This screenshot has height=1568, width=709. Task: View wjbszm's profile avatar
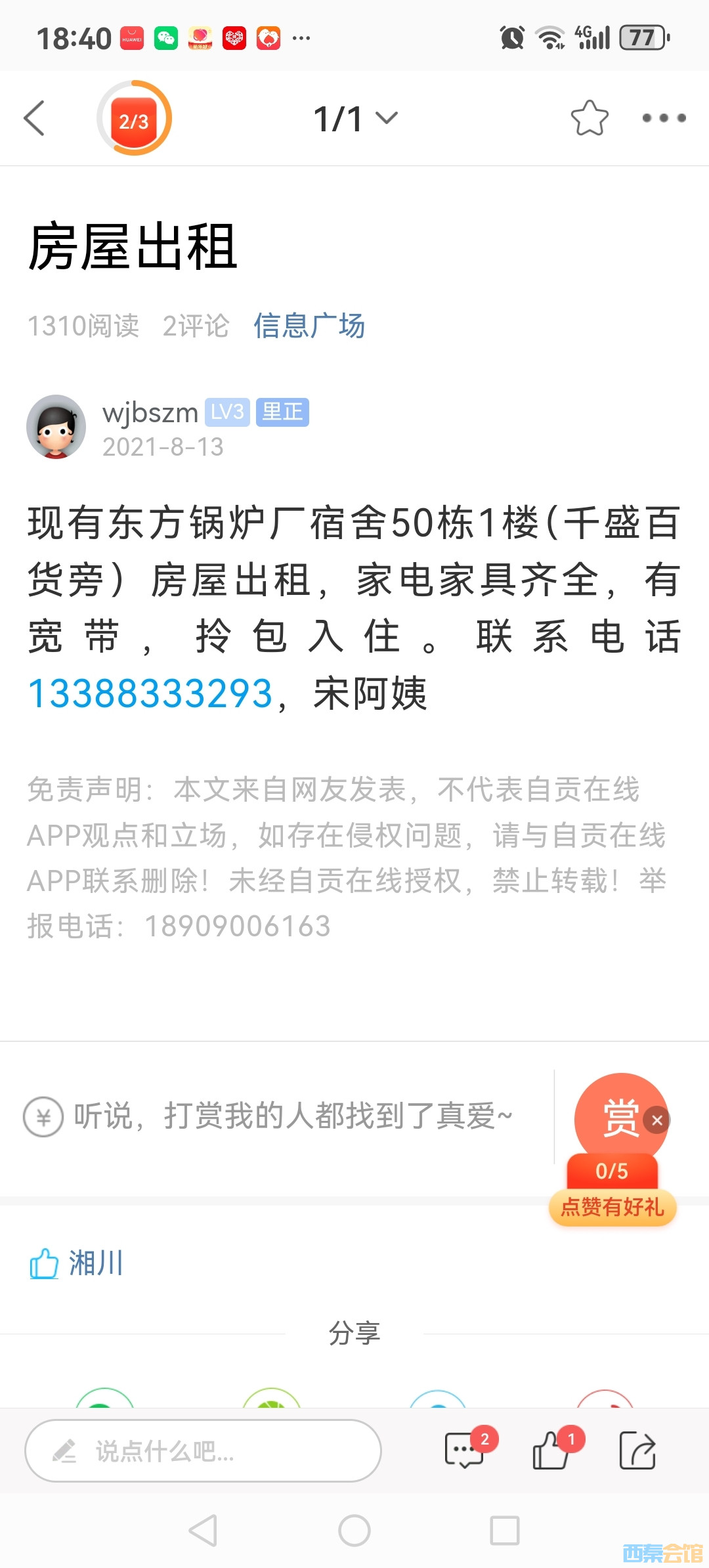(56, 427)
